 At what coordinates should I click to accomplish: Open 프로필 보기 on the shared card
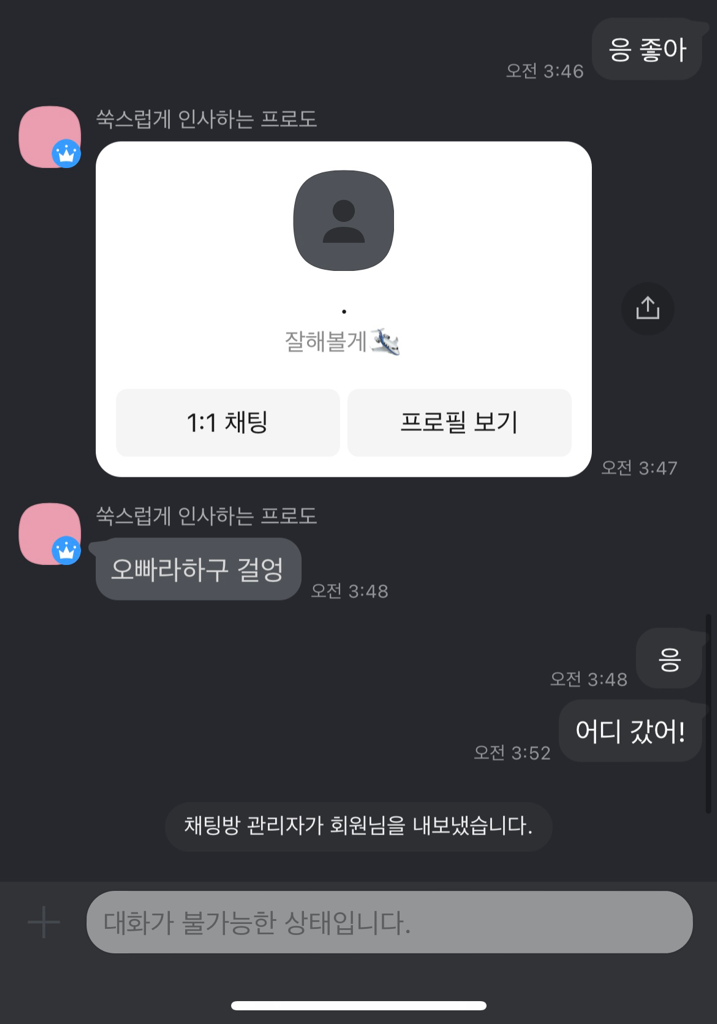coord(459,423)
